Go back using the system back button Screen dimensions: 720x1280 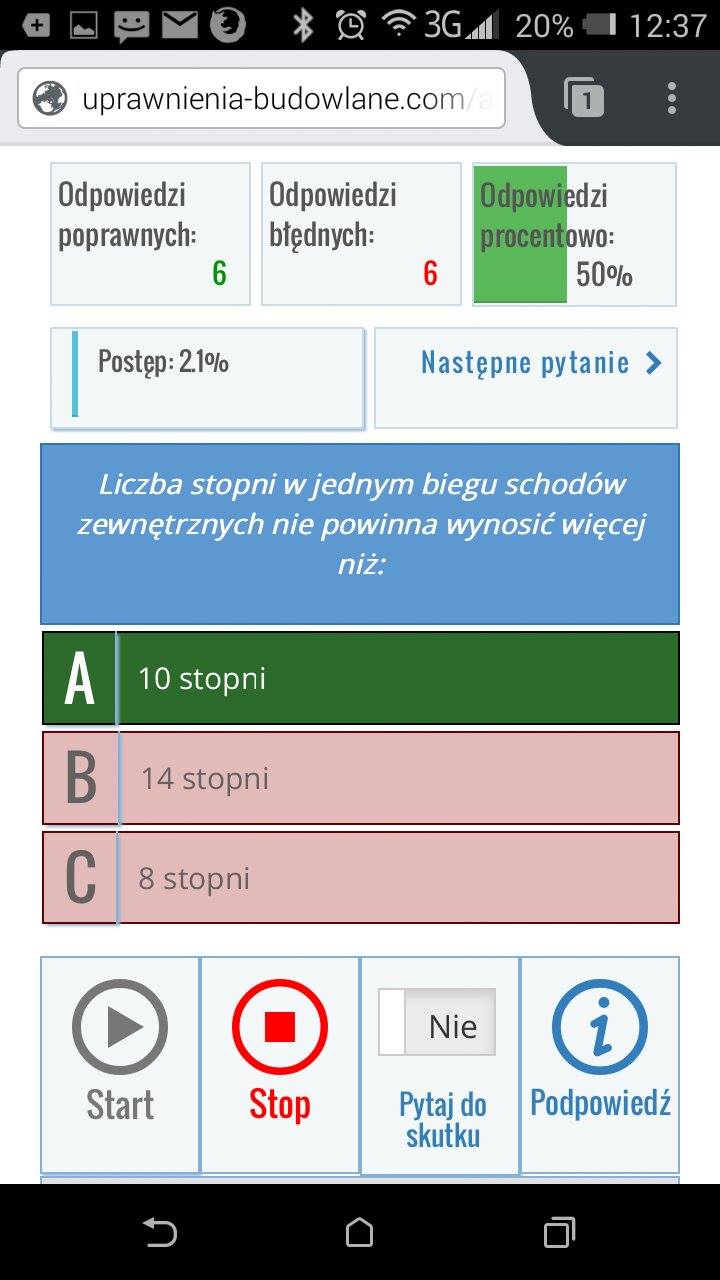click(160, 1232)
